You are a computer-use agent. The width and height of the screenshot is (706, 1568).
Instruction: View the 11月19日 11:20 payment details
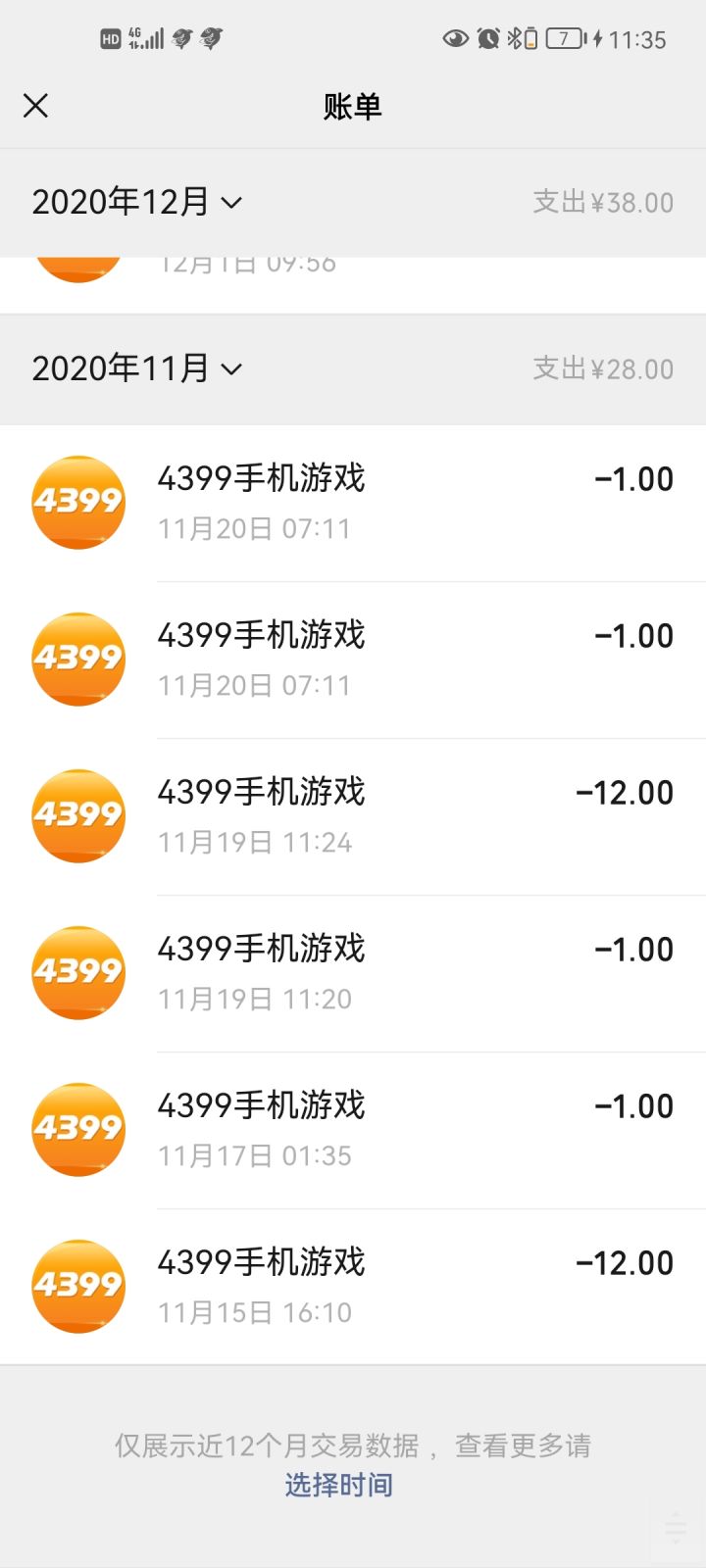(353, 972)
